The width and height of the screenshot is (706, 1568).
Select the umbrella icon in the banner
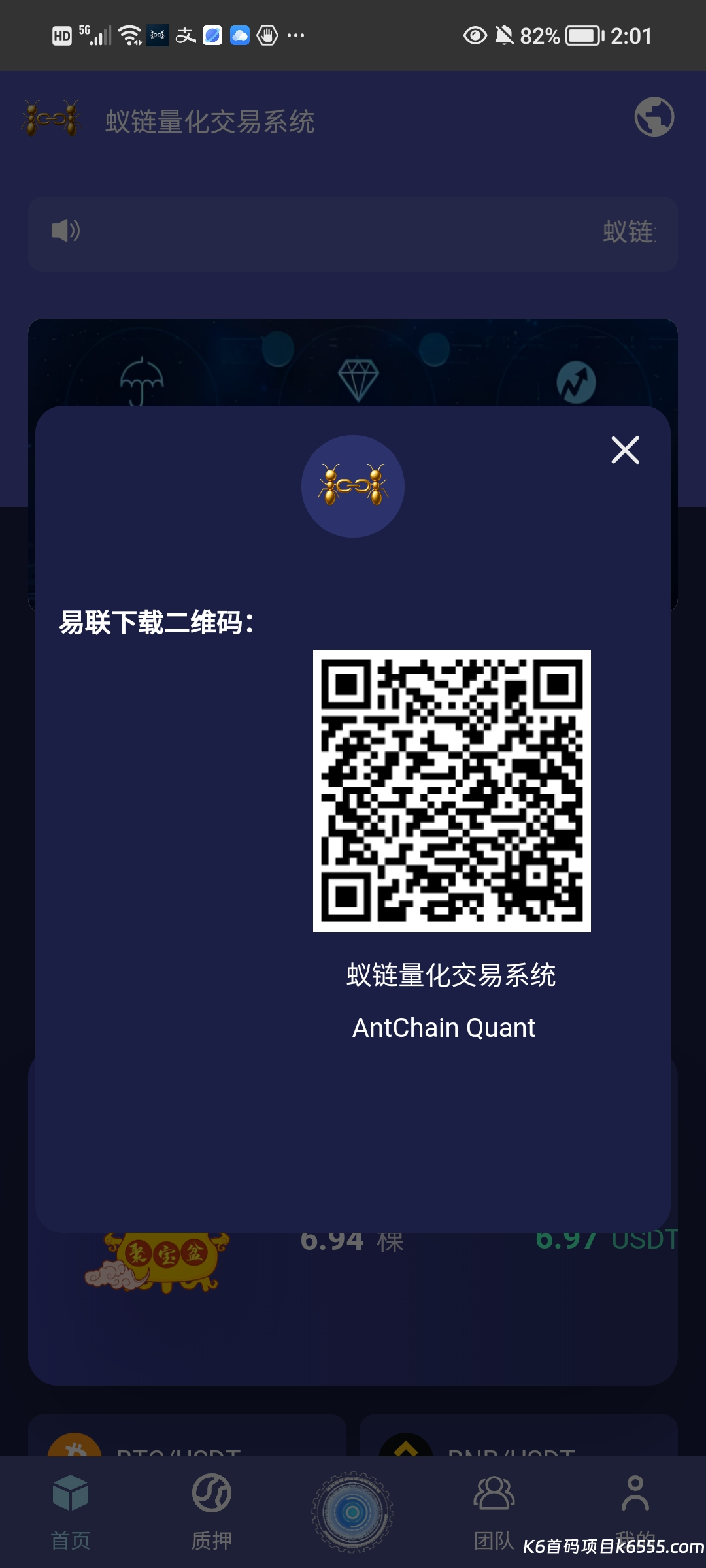144,380
